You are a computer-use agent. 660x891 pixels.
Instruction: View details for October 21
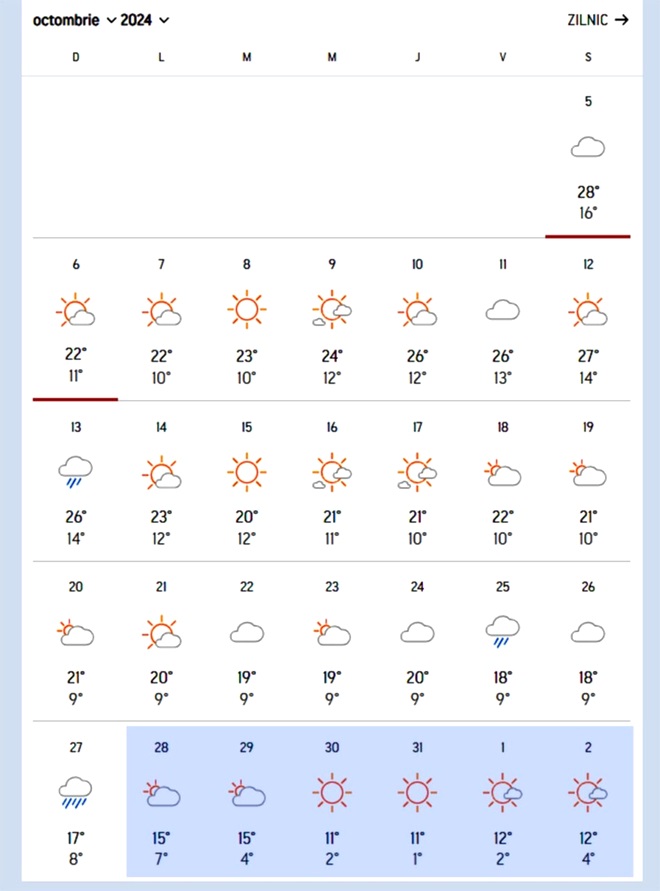[161, 642]
